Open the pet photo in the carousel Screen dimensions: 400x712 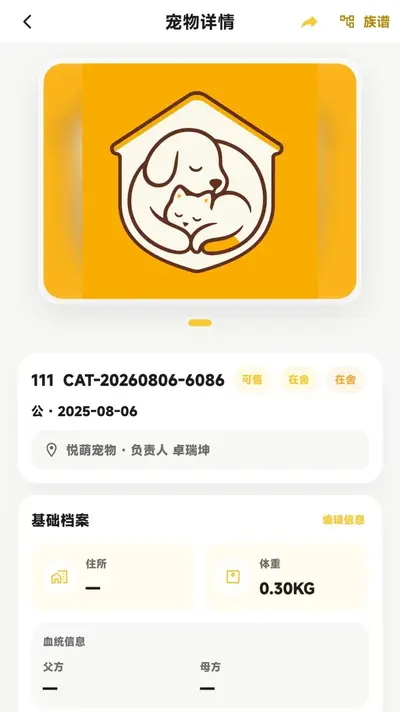(200, 181)
